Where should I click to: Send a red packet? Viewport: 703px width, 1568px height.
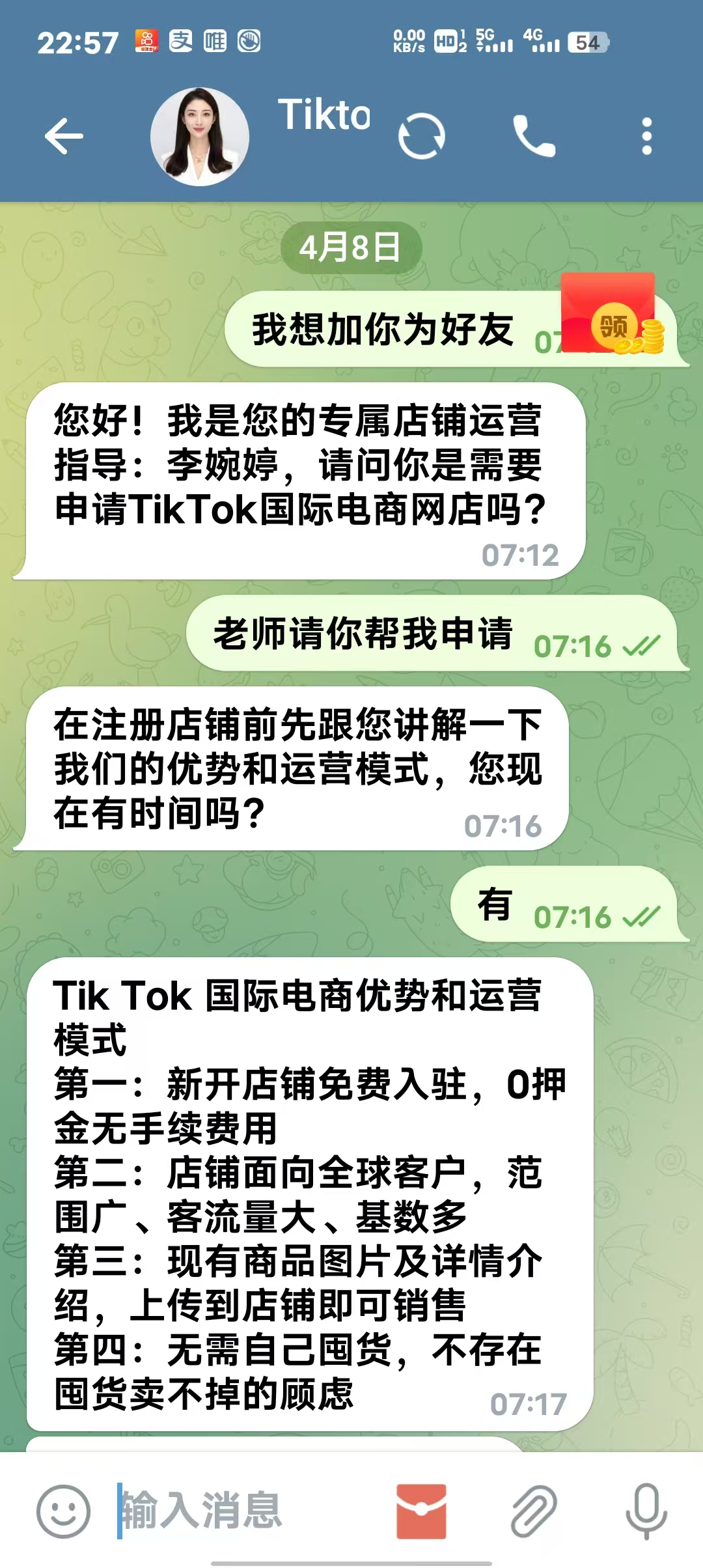[x=421, y=1511]
